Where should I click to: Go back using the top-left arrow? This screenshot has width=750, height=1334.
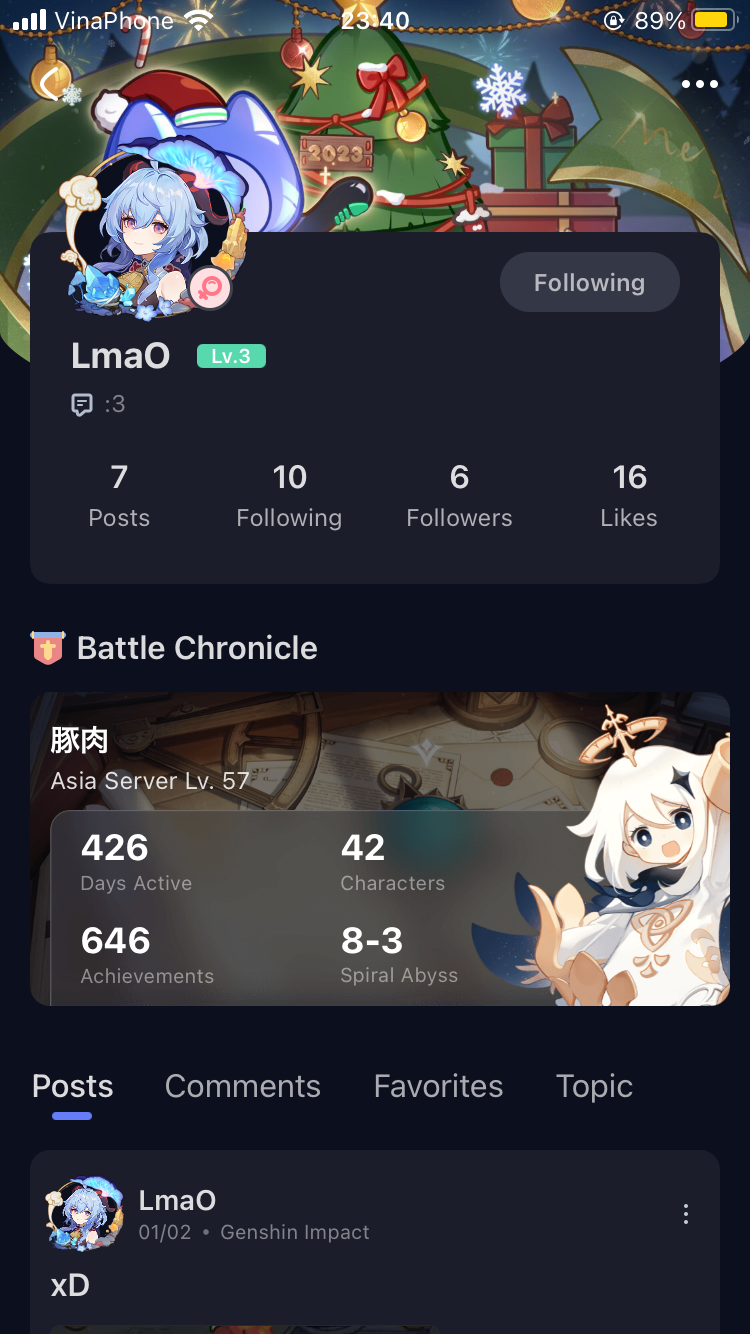click(49, 83)
